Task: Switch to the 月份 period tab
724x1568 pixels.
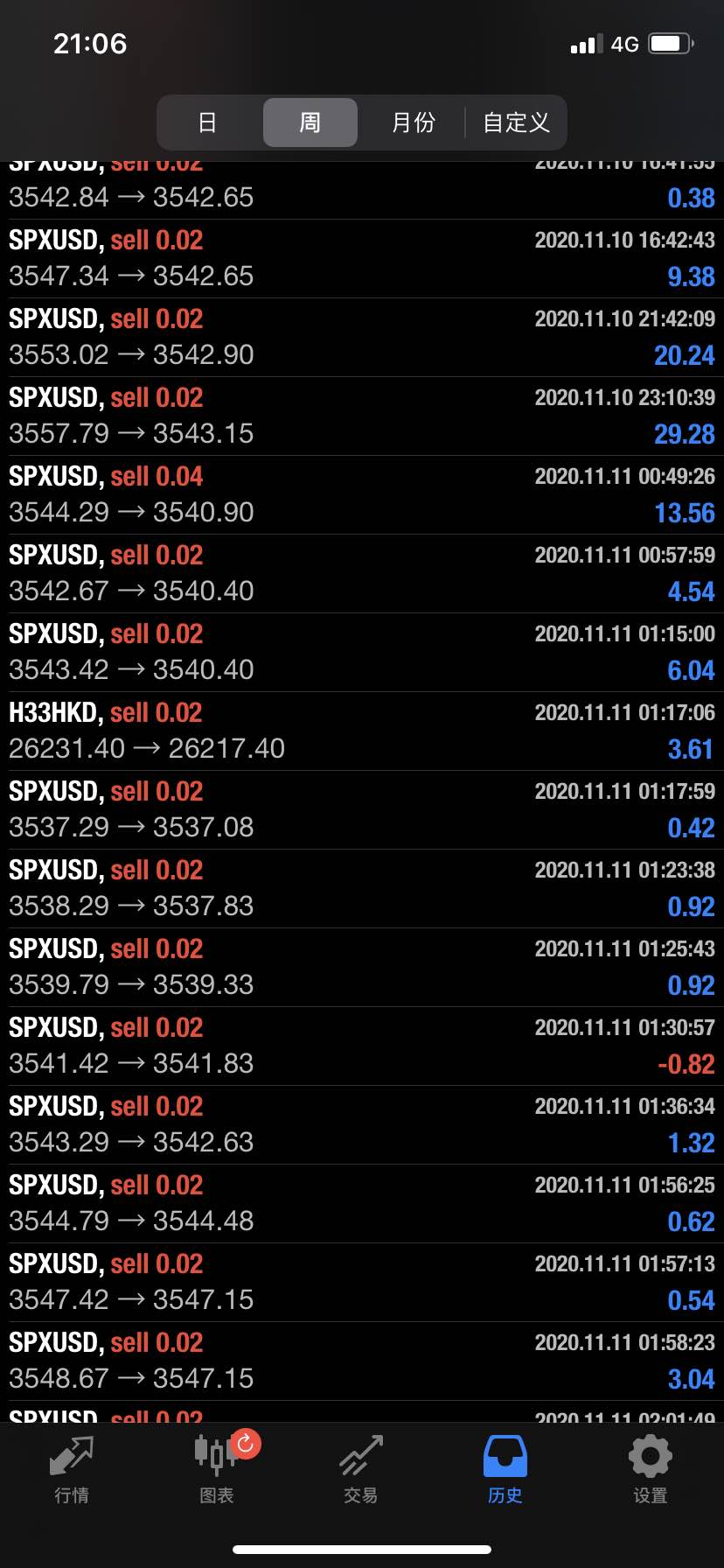Action: coord(413,122)
